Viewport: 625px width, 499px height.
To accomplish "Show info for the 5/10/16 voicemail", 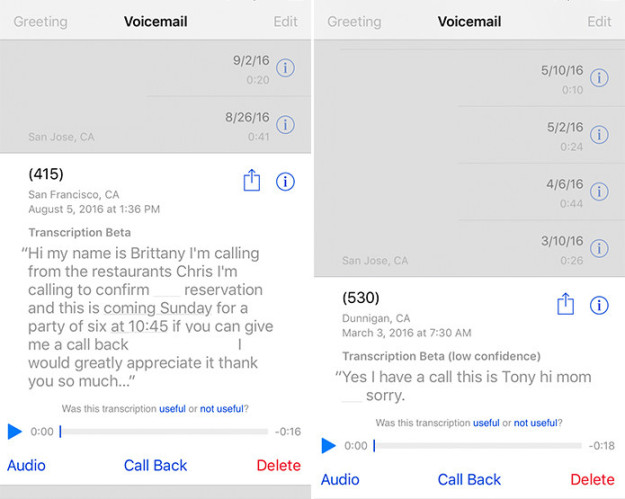I will click(599, 79).
